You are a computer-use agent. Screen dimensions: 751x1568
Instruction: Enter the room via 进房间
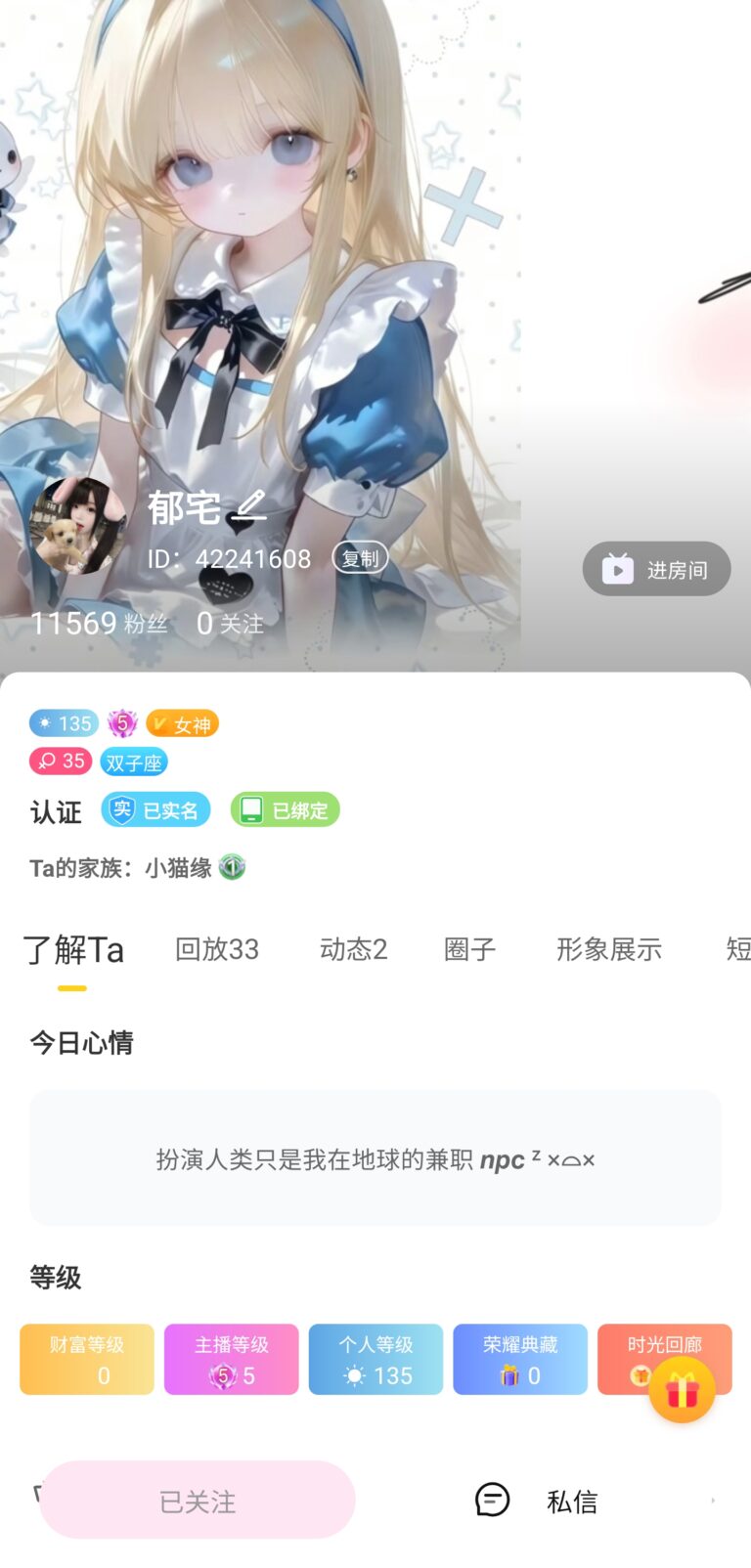click(656, 569)
